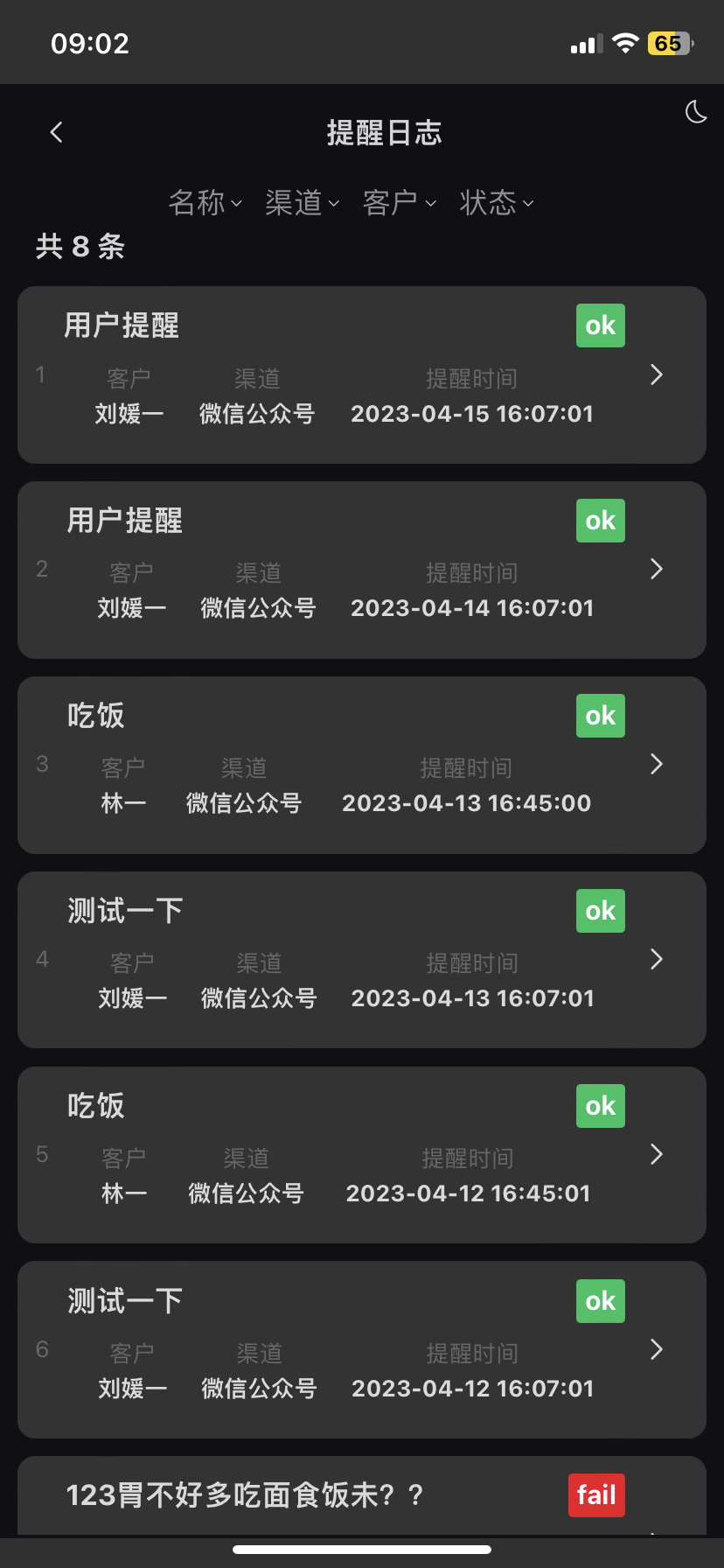Screen dimensions: 724x1568
Task: Open the 状态 filter dropdown
Action: [x=496, y=203]
